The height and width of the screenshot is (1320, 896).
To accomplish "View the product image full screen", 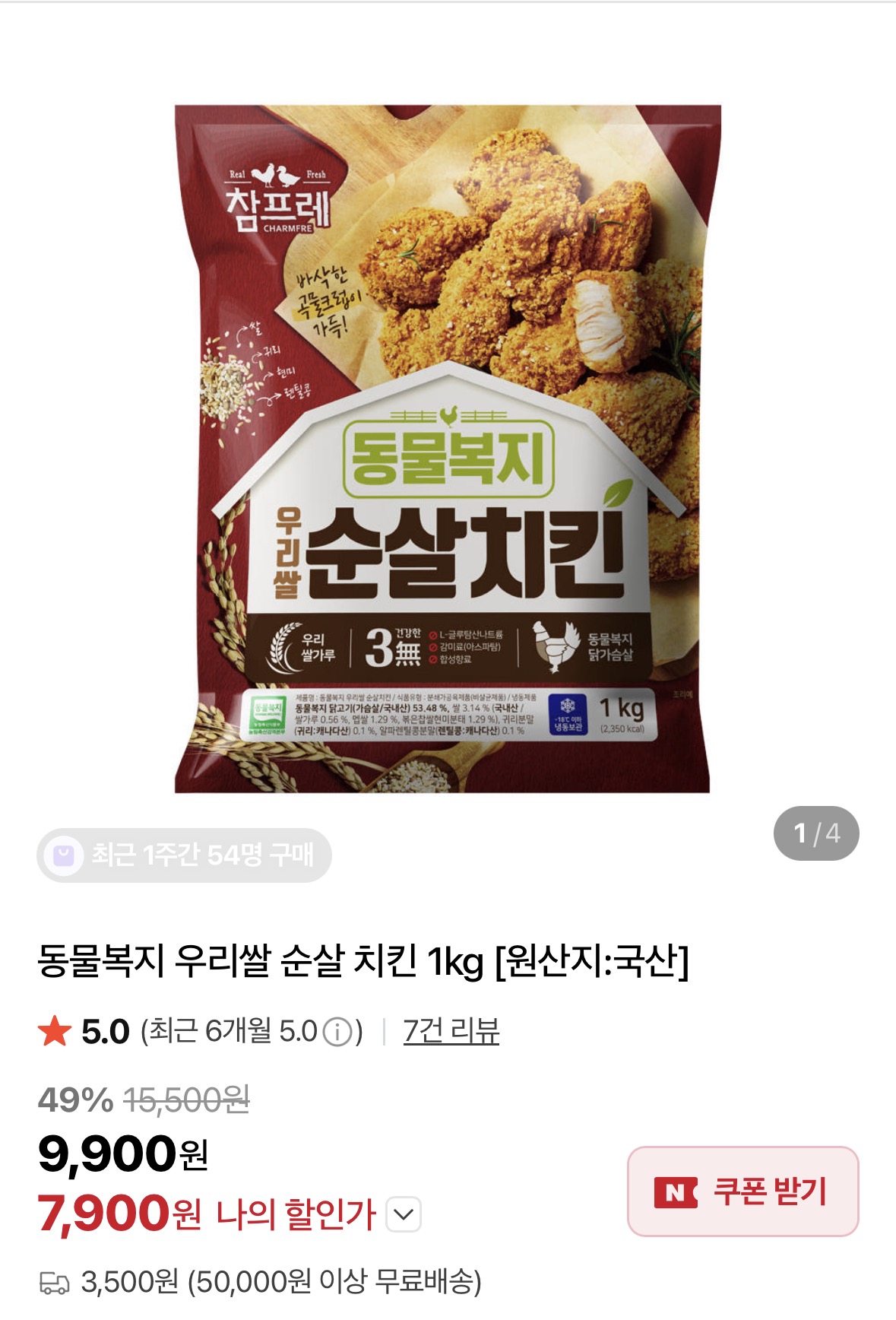I will coord(448,449).
